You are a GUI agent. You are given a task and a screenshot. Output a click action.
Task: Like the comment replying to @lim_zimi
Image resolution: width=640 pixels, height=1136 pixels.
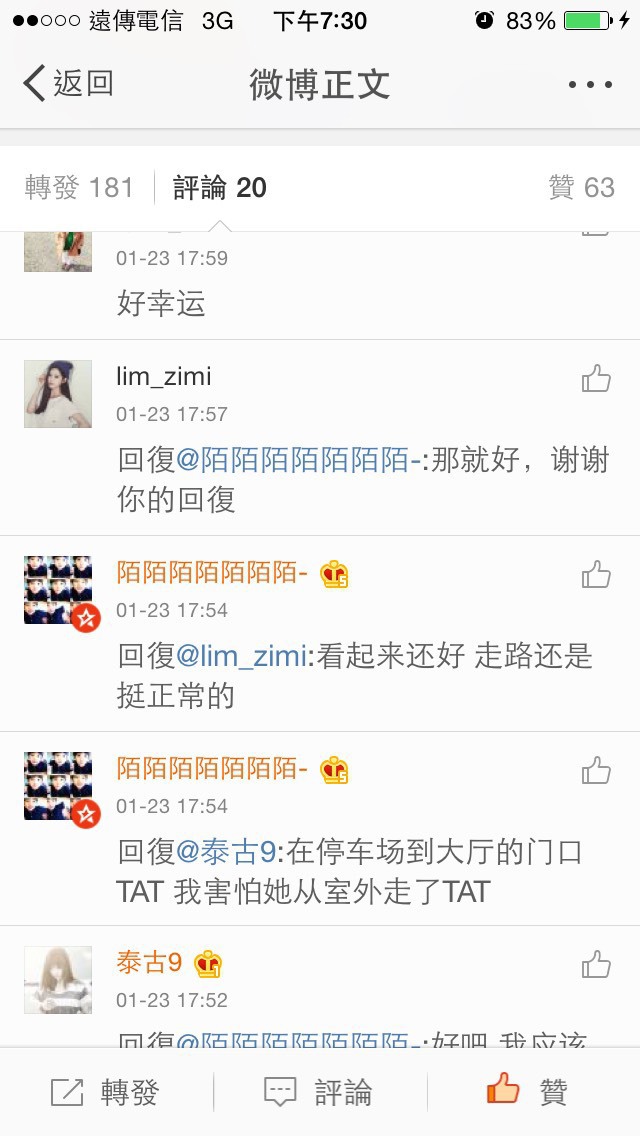[596, 574]
